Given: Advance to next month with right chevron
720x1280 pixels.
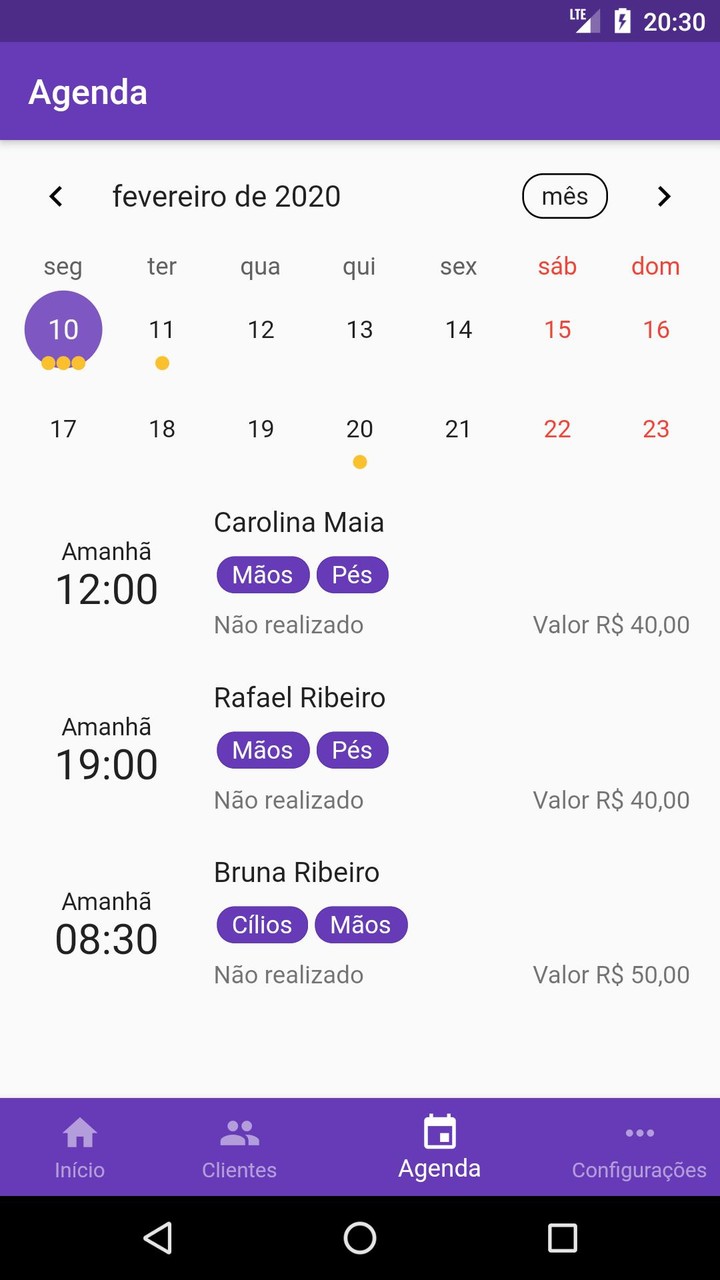Looking at the screenshot, I should (664, 196).
